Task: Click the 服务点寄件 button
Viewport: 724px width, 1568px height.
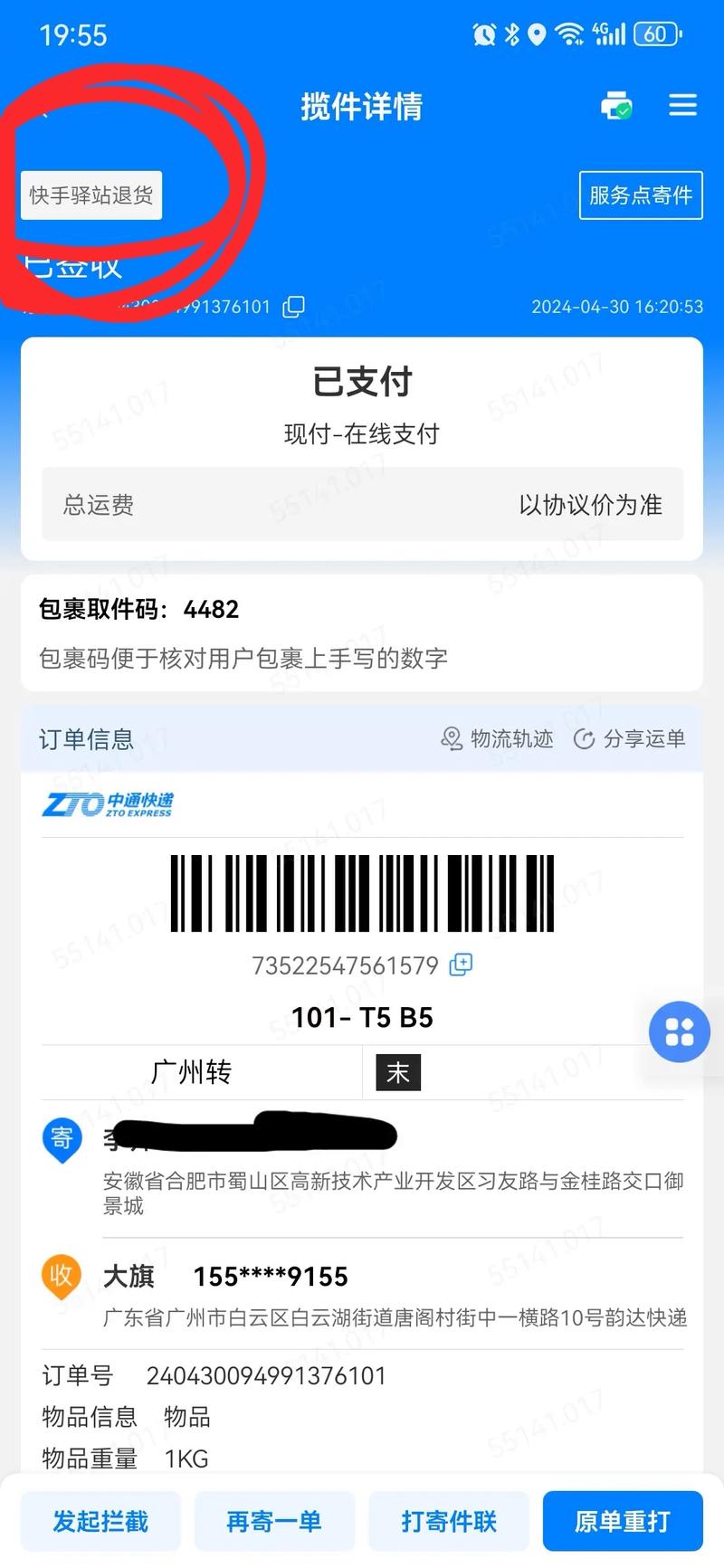Action: click(641, 195)
